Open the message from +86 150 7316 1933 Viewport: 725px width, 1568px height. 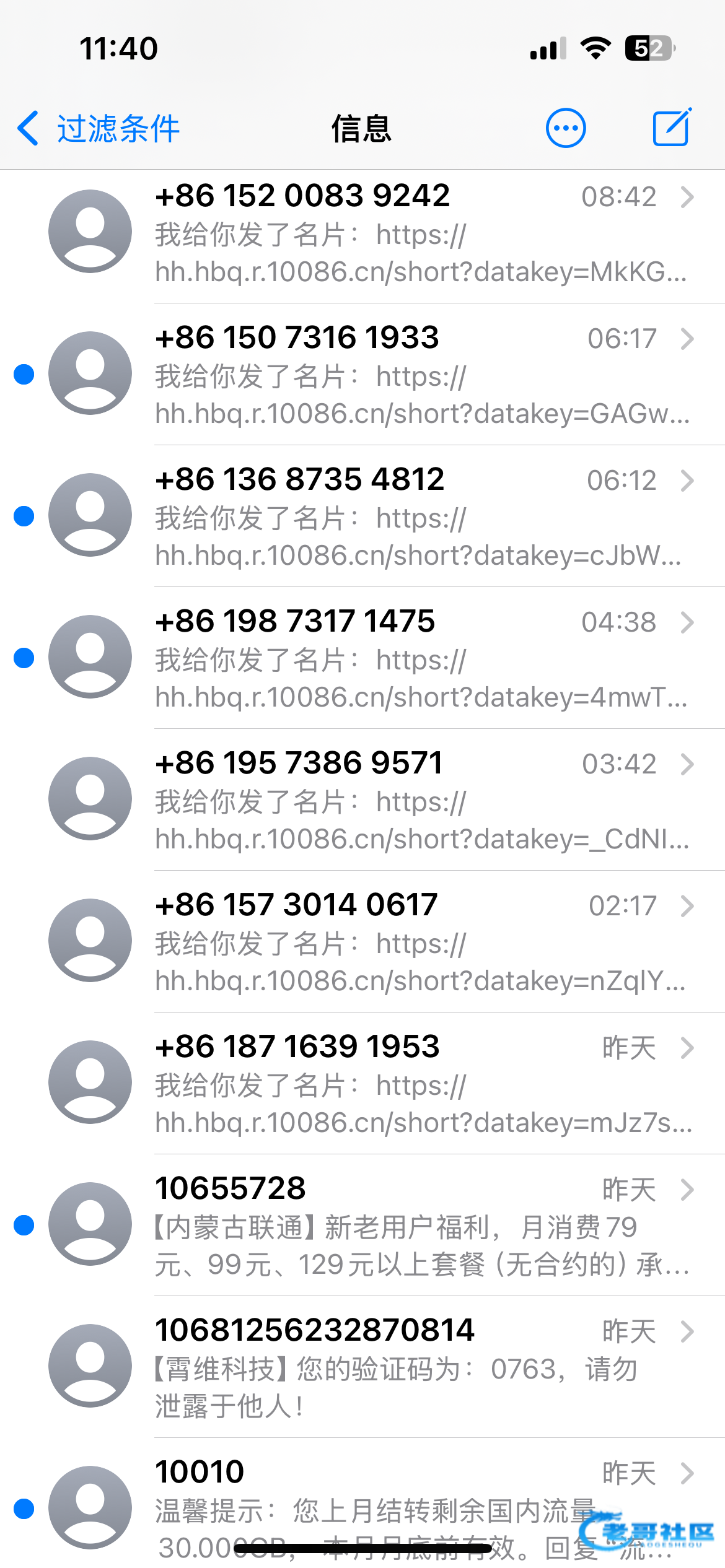pyautogui.click(x=362, y=375)
